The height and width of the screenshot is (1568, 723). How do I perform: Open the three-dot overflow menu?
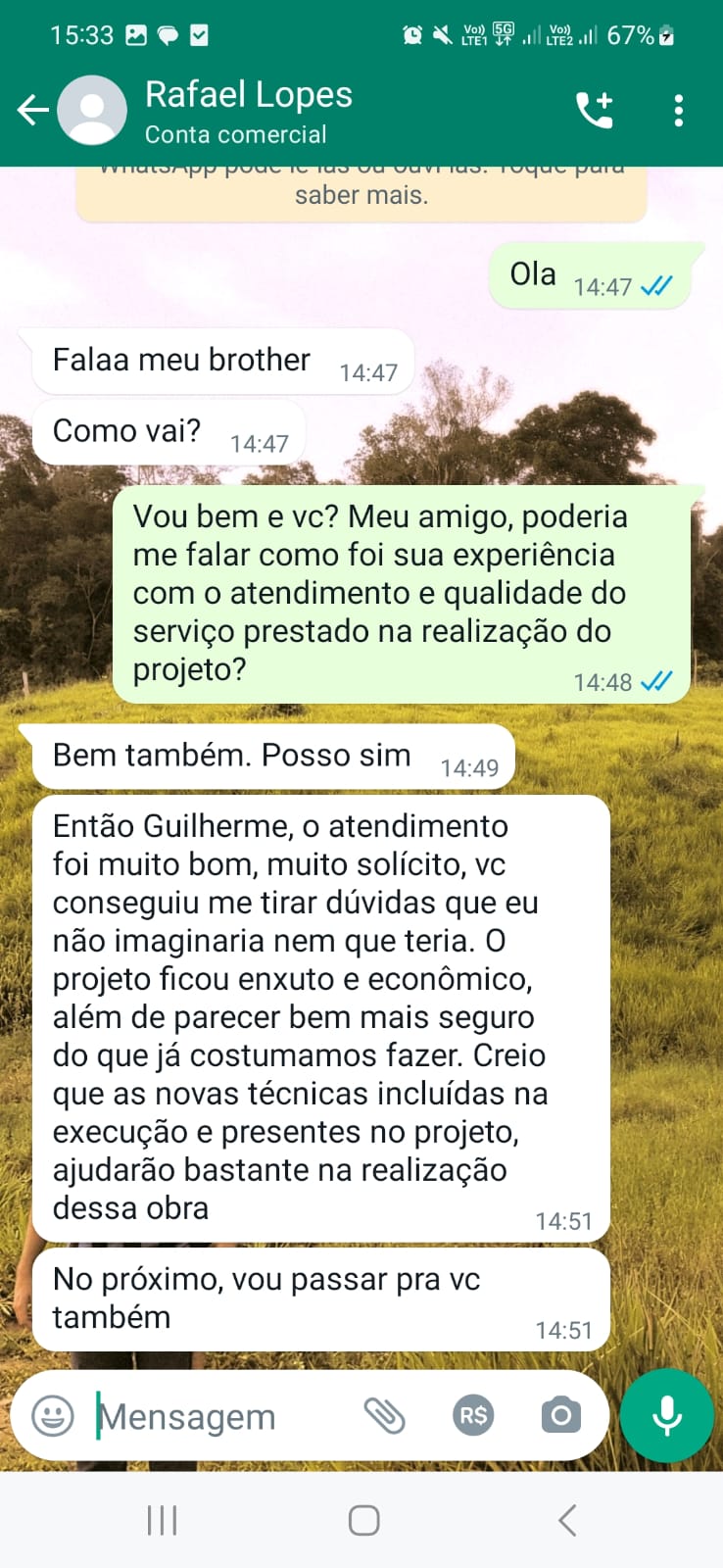(x=678, y=110)
